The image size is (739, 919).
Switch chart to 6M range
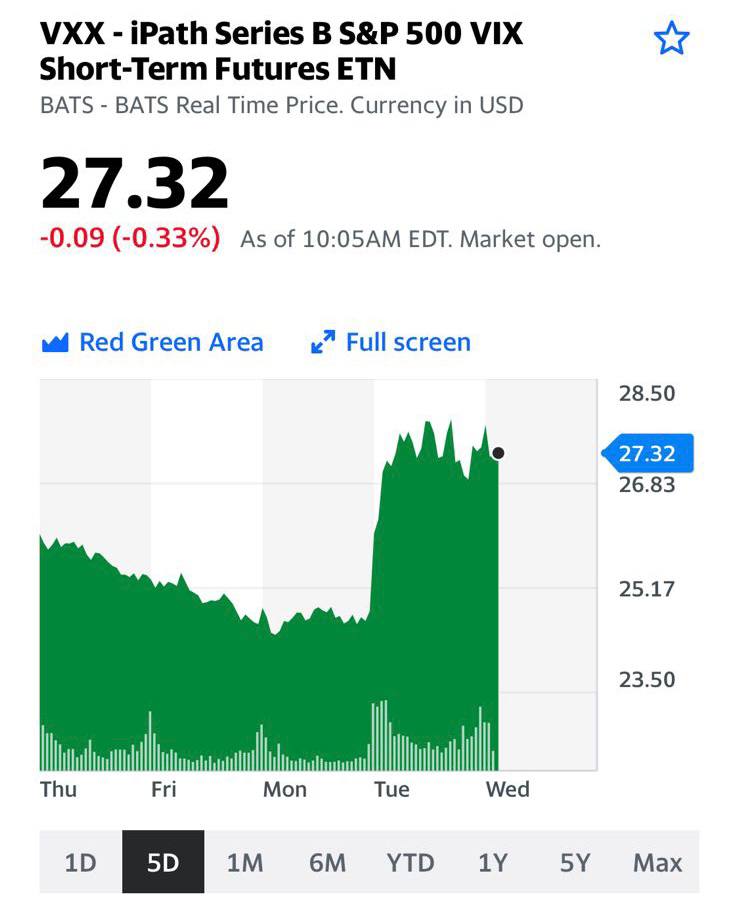click(327, 862)
